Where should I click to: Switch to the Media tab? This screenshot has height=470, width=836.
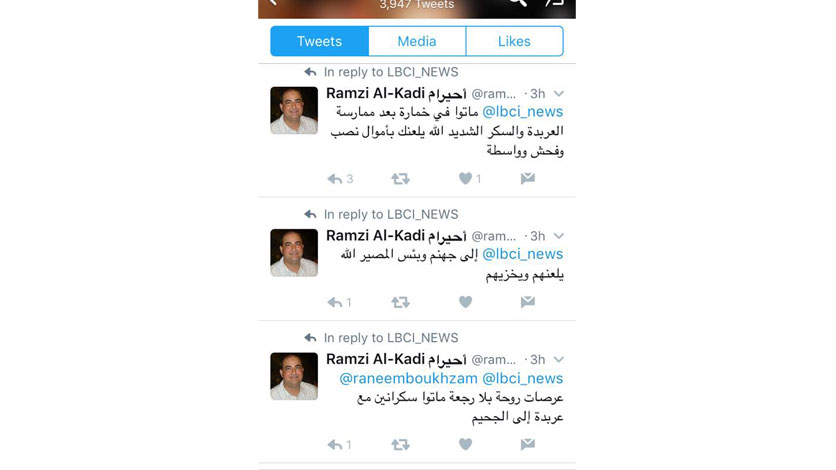[x=417, y=41]
